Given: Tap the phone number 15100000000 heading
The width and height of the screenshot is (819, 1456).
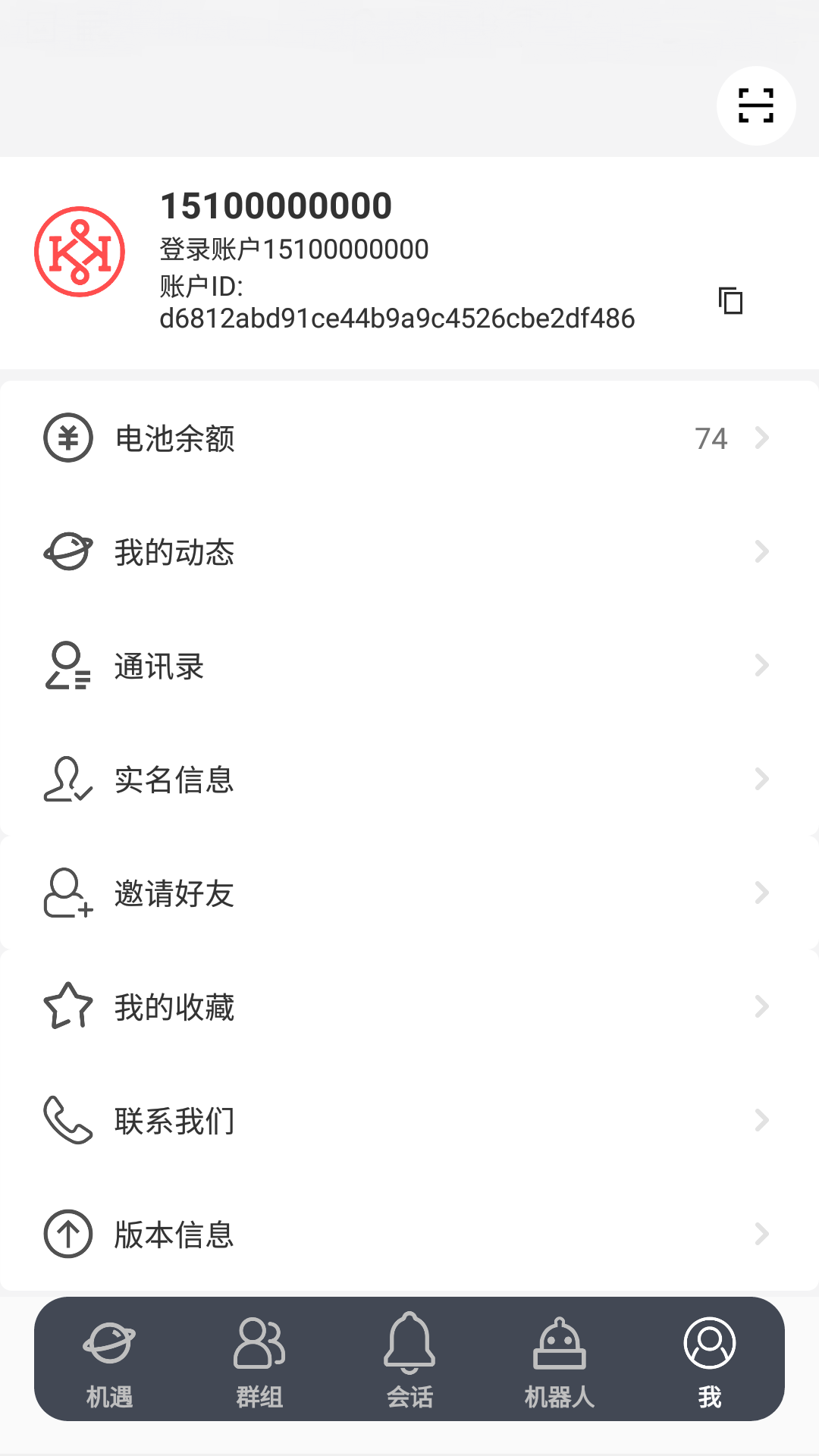Looking at the screenshot, I should [276, 205].
